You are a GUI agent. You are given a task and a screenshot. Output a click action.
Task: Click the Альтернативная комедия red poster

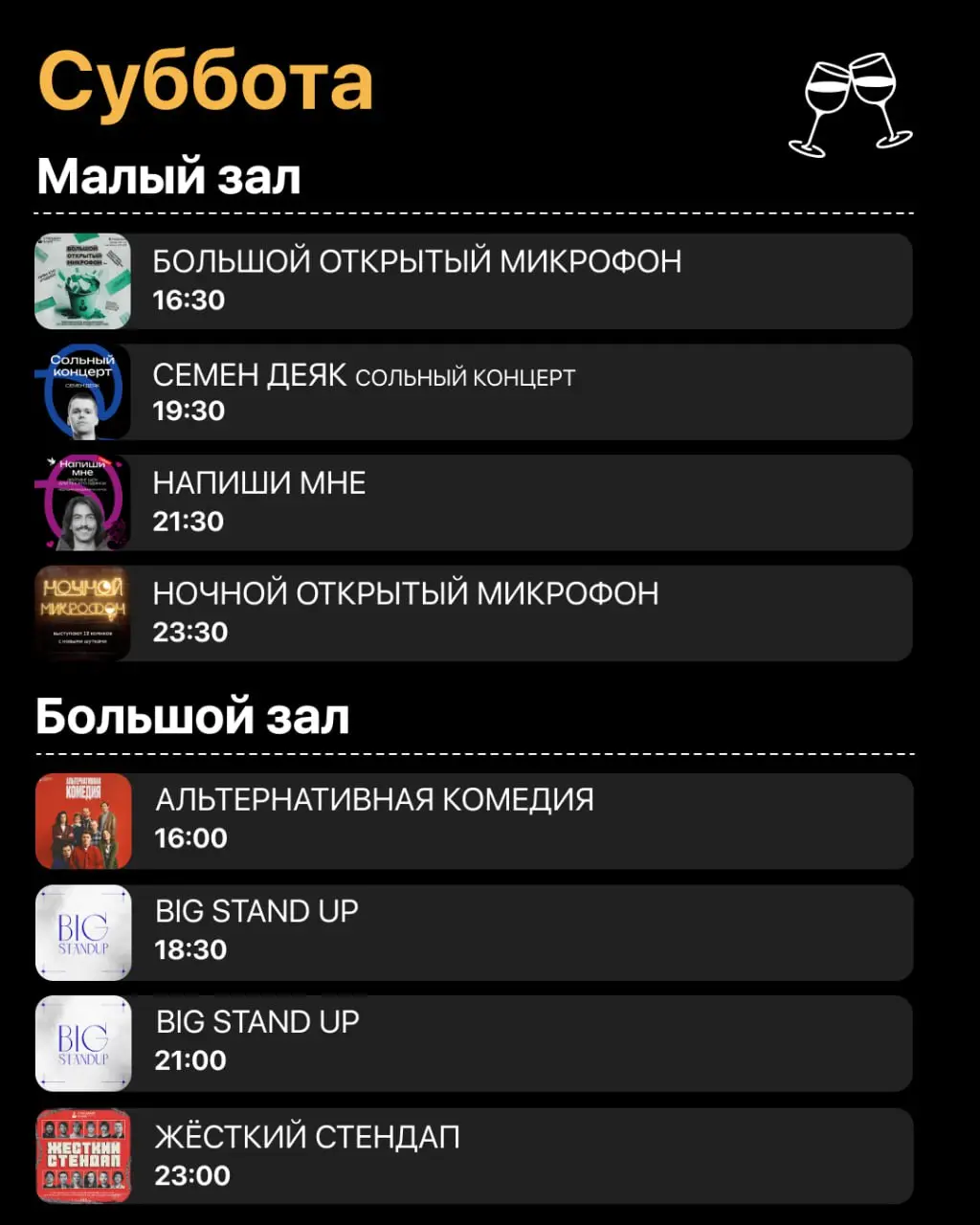click(x=83, y=821)
